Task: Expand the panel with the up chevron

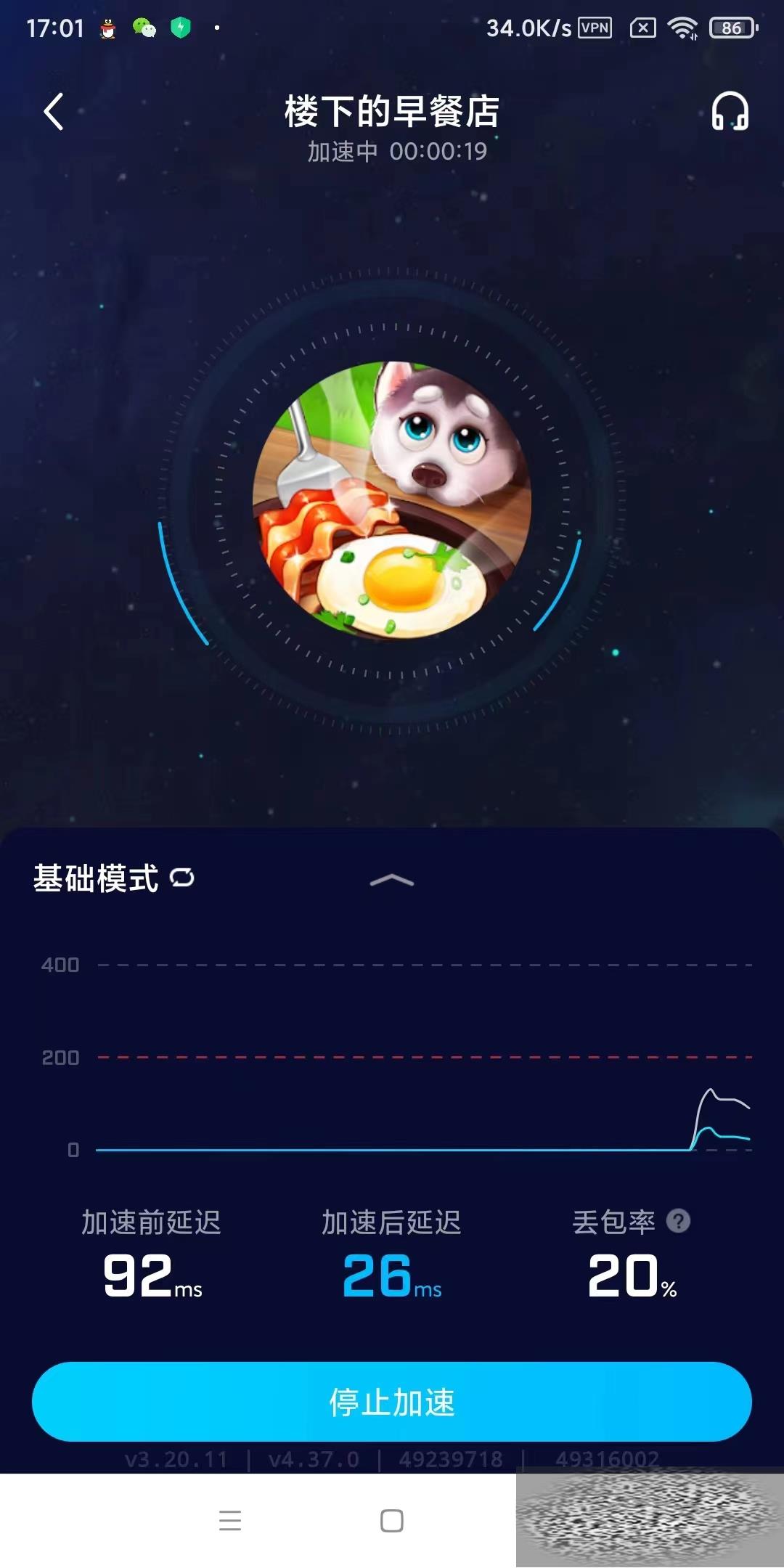Action: (x=391, y=881)
